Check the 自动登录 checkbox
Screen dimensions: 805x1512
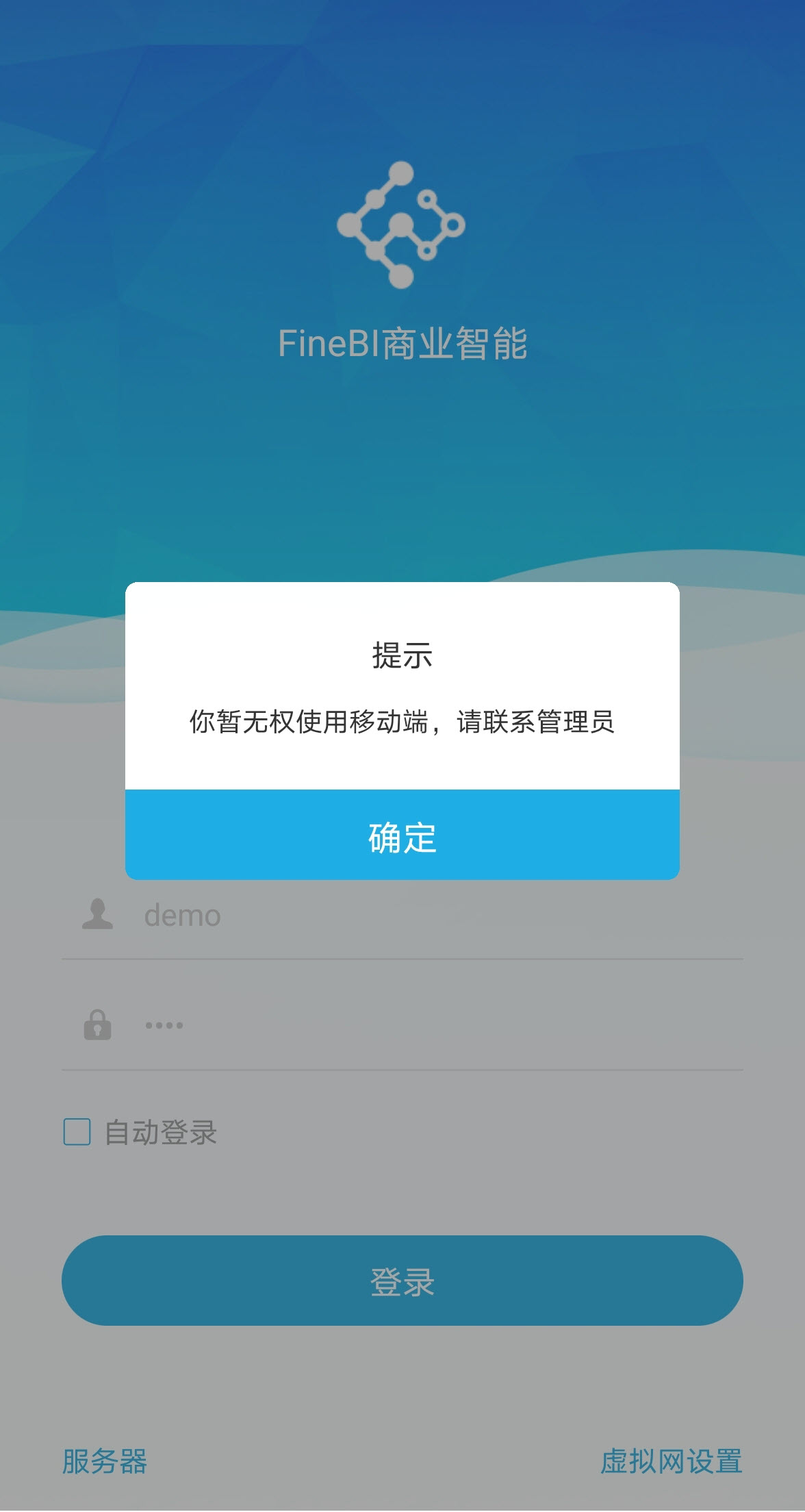coord(77,1133)
